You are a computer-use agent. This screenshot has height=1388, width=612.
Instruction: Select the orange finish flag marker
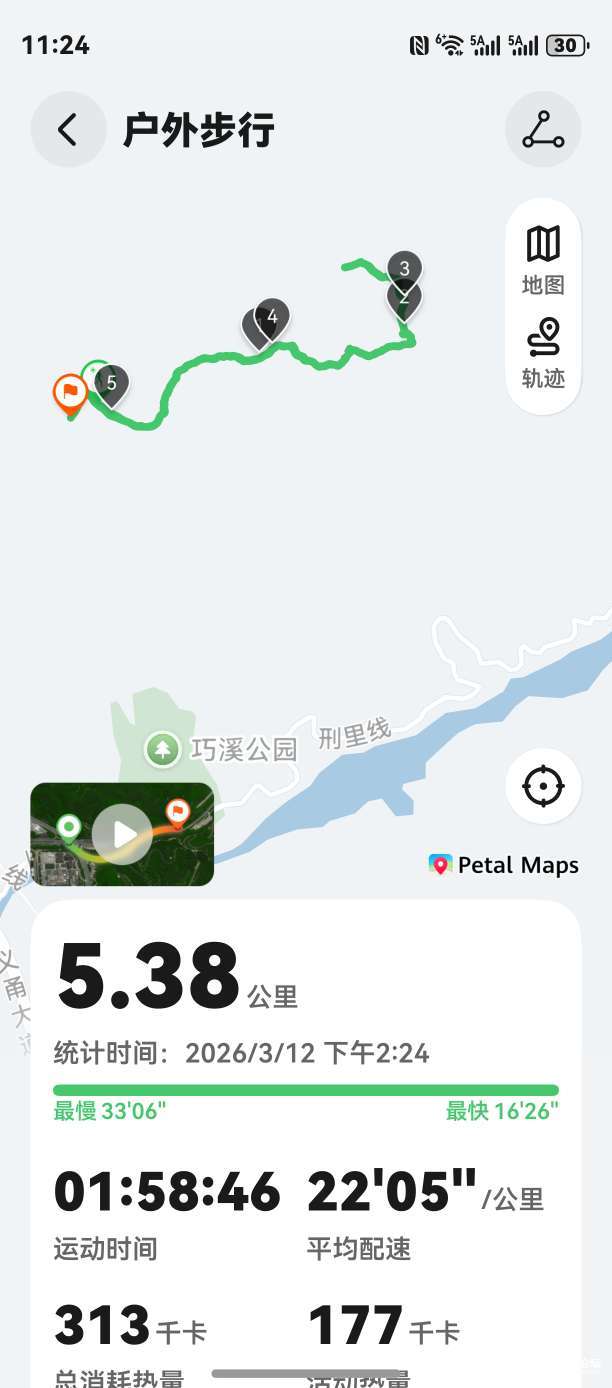(x=70, y=392)
